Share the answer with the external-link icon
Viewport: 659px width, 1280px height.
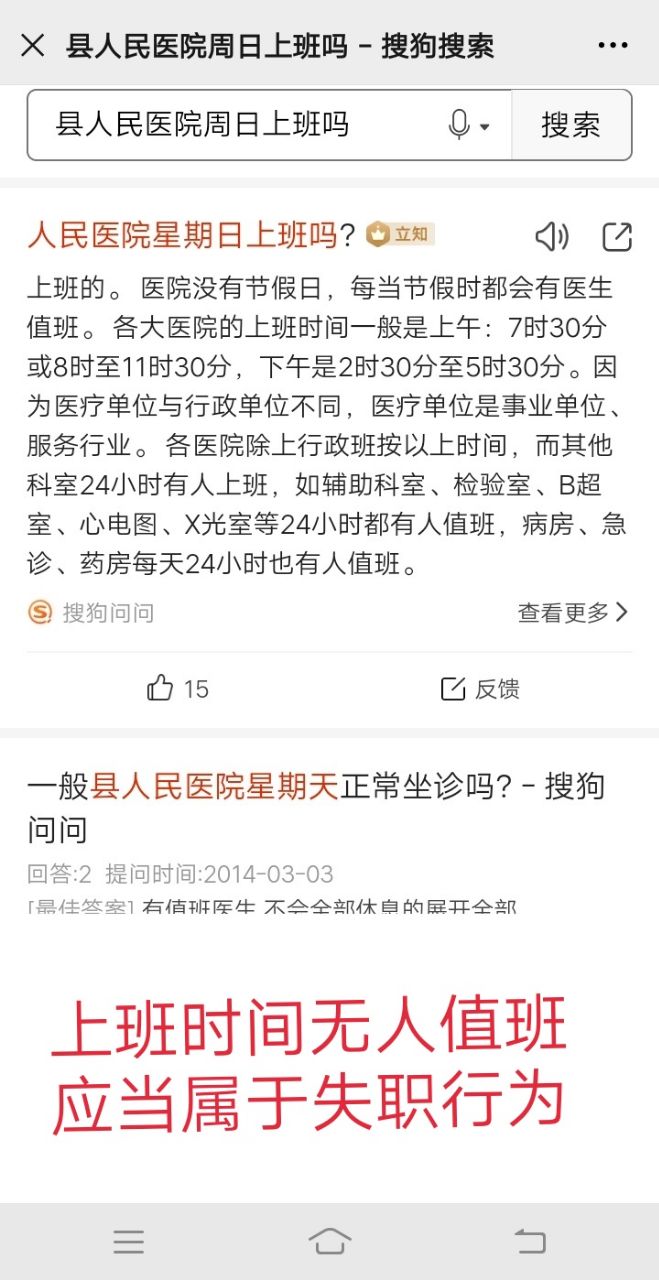tap(617, 237)
